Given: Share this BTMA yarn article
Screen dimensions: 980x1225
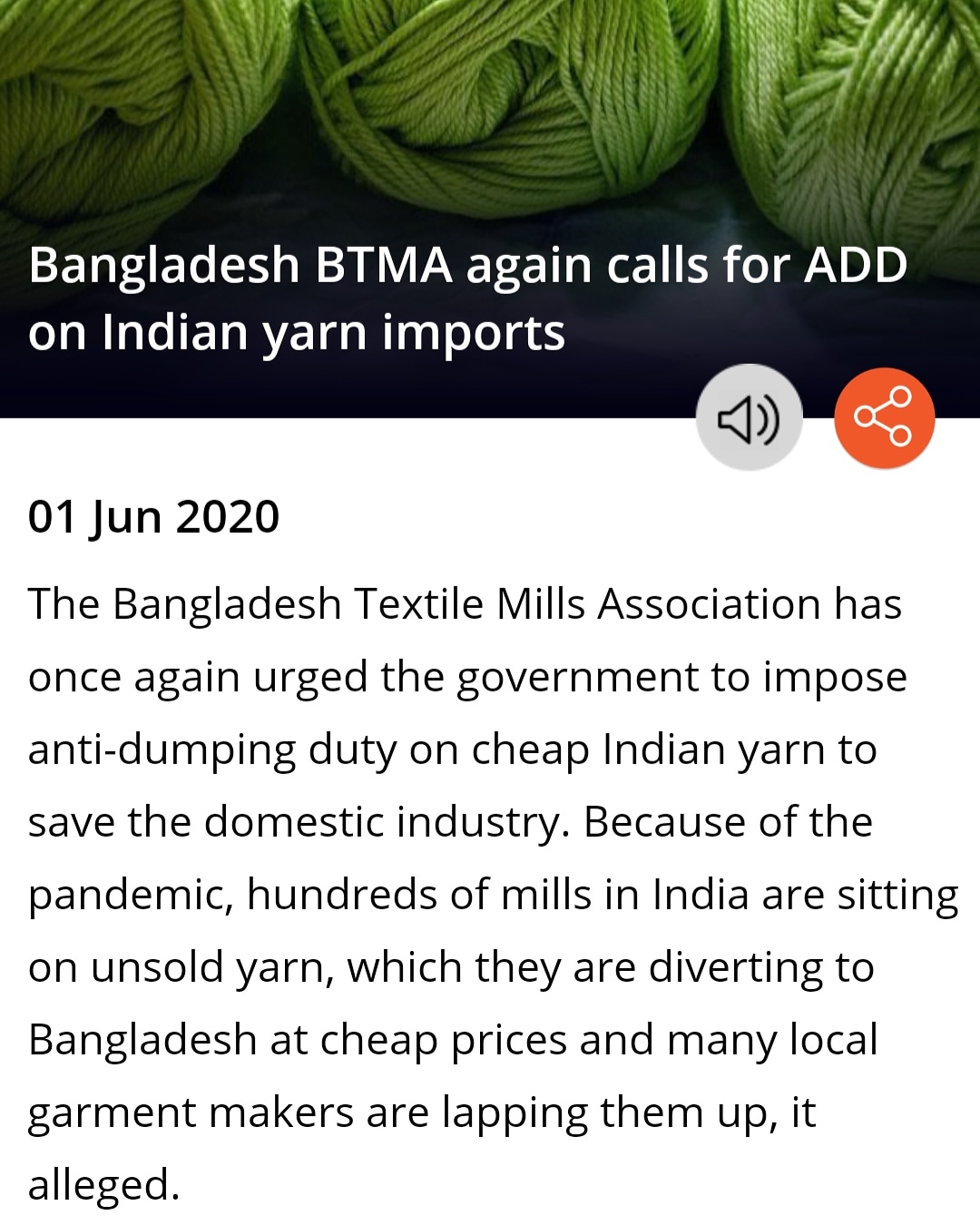Looking at the screenshot, I should coord(884,418).
